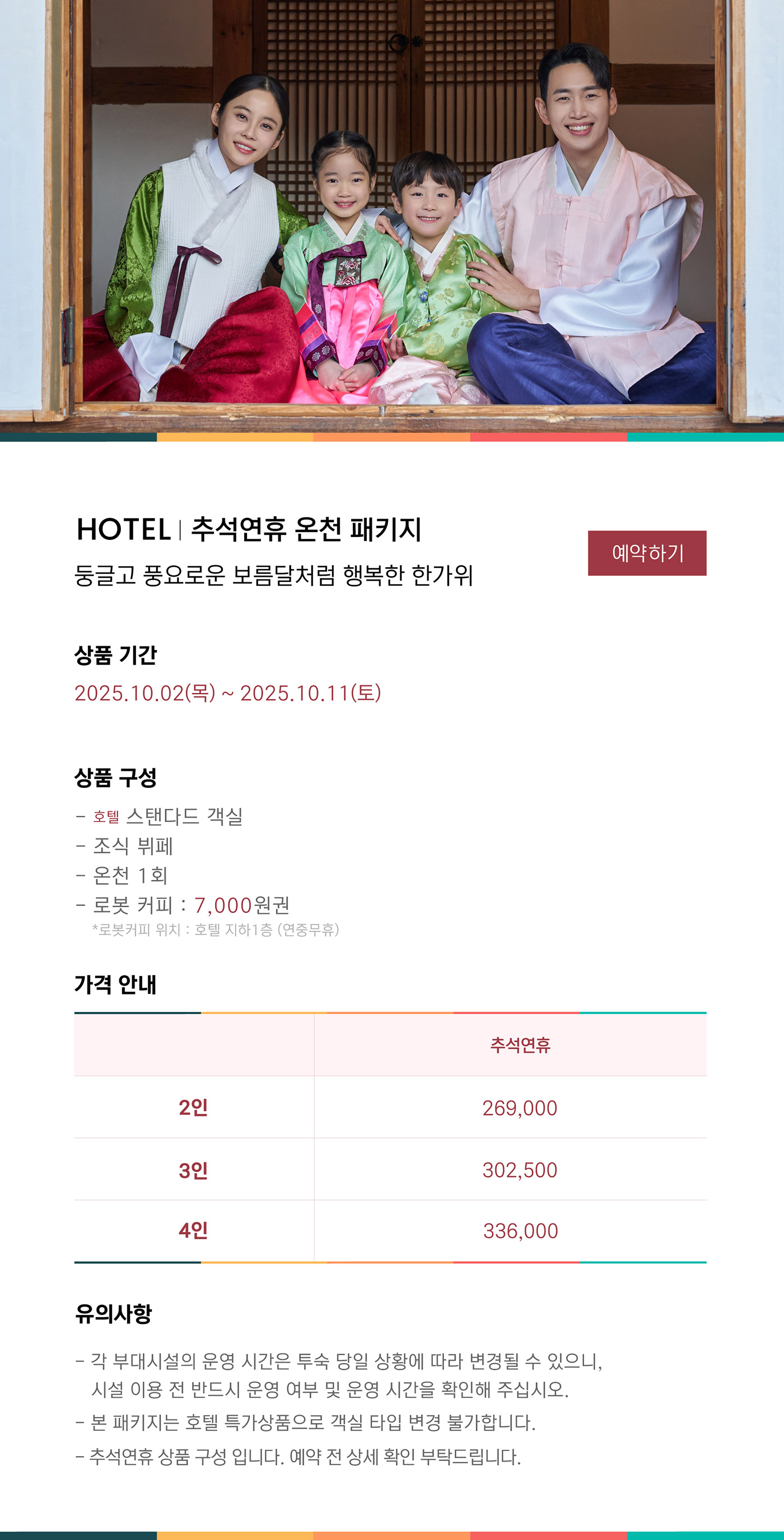Tap the 예약하기 reservation button
Viewport: 784px width, 1540px height.
pyautogui.click(x=646, y=552)
